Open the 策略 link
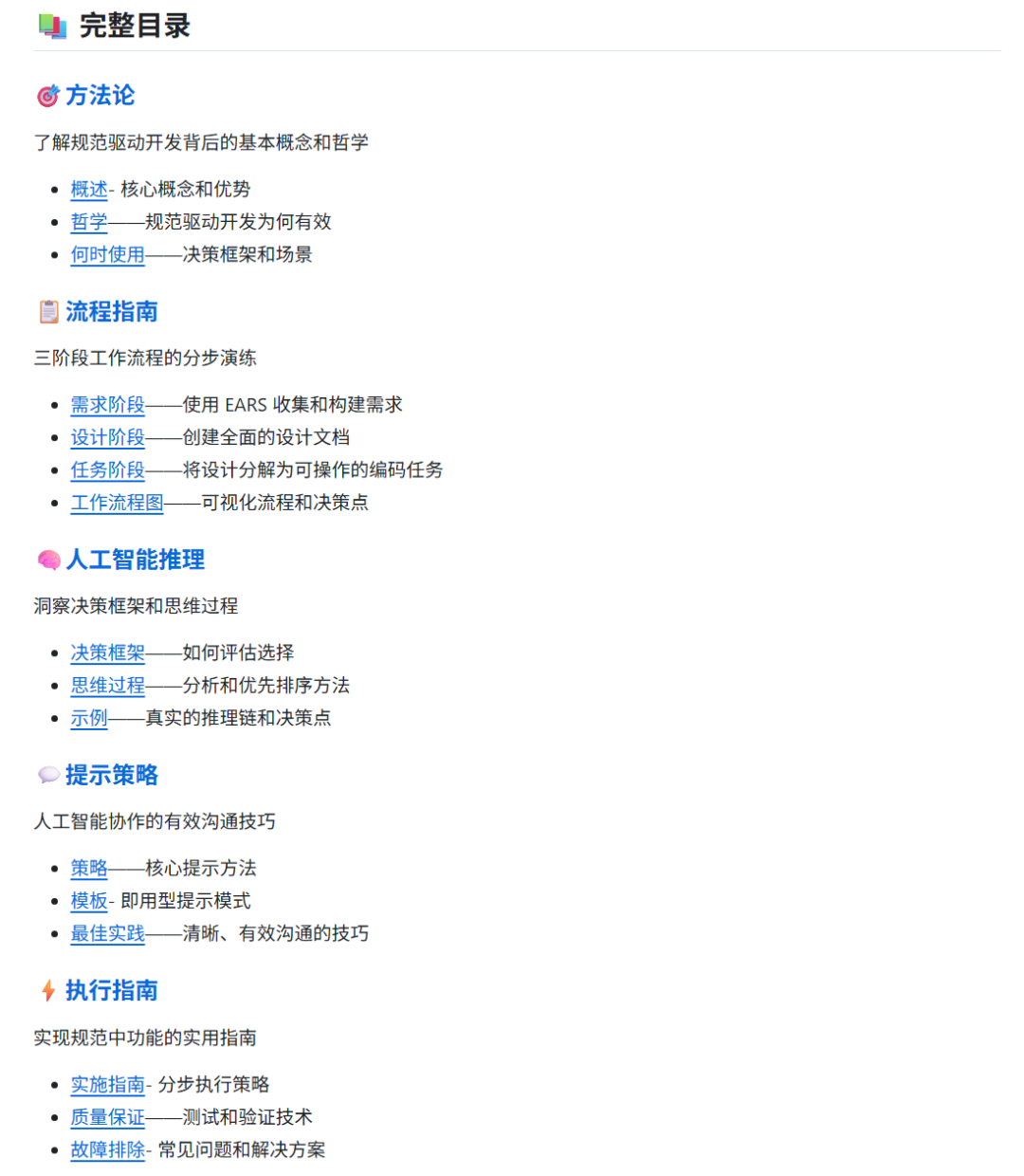 click(89, 868)
